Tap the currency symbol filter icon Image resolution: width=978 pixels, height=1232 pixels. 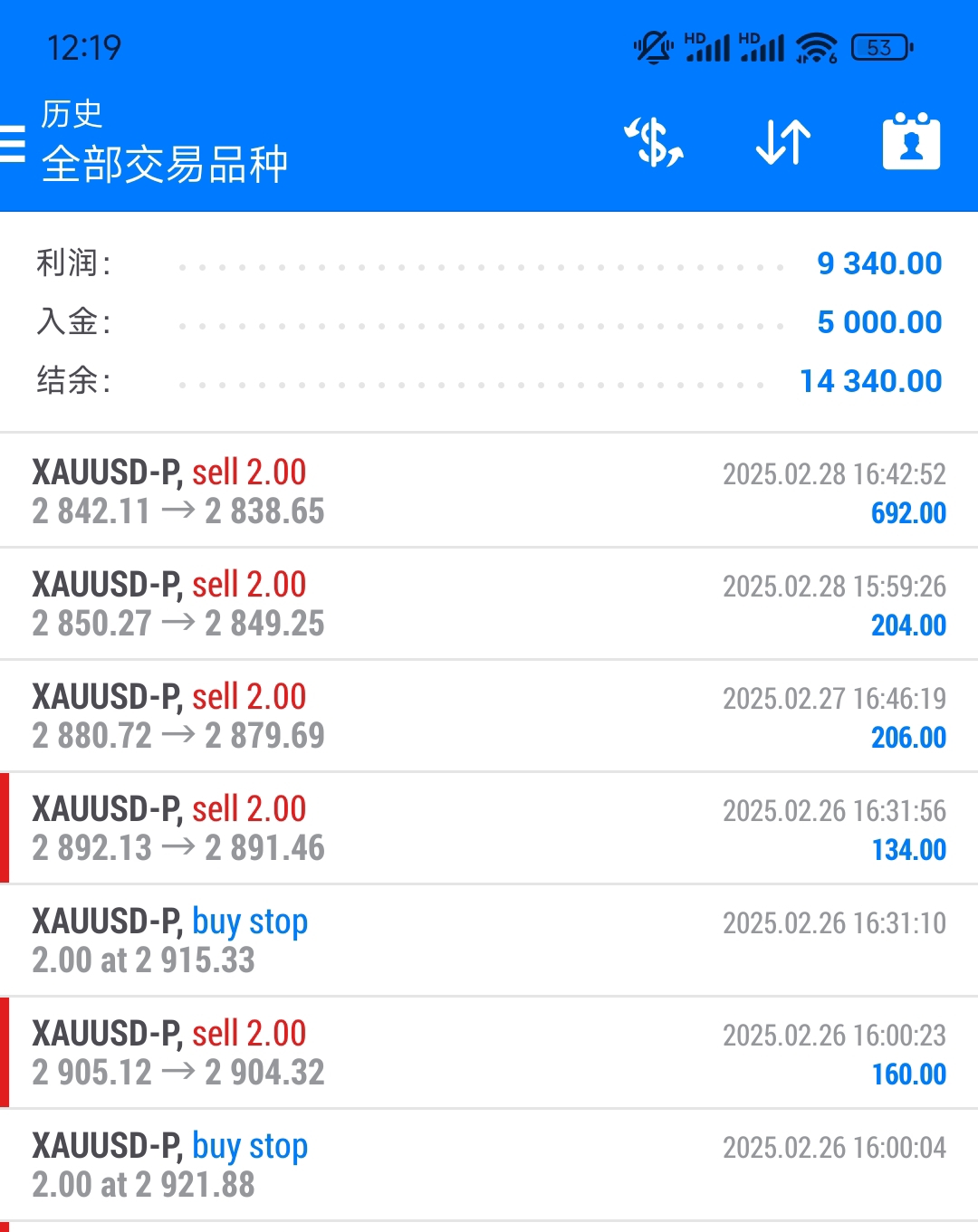[654, 142]
